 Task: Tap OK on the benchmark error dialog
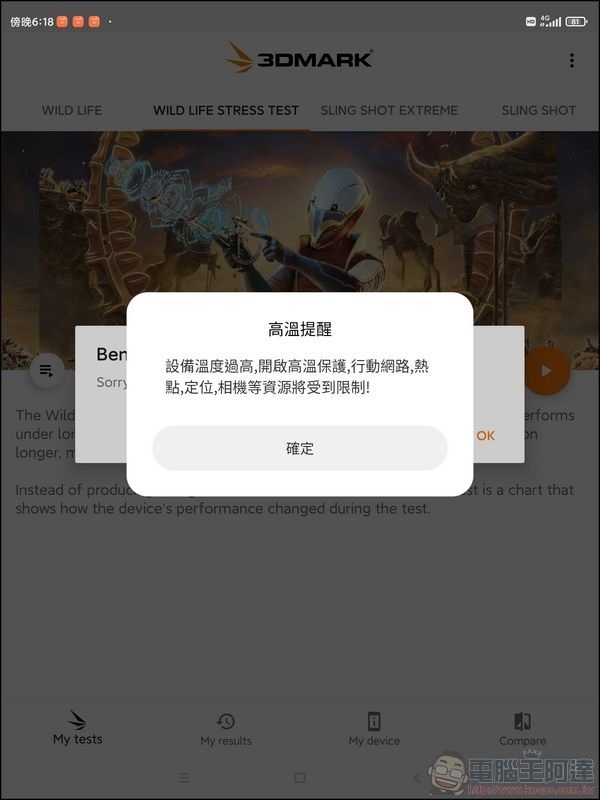point(486,436)
